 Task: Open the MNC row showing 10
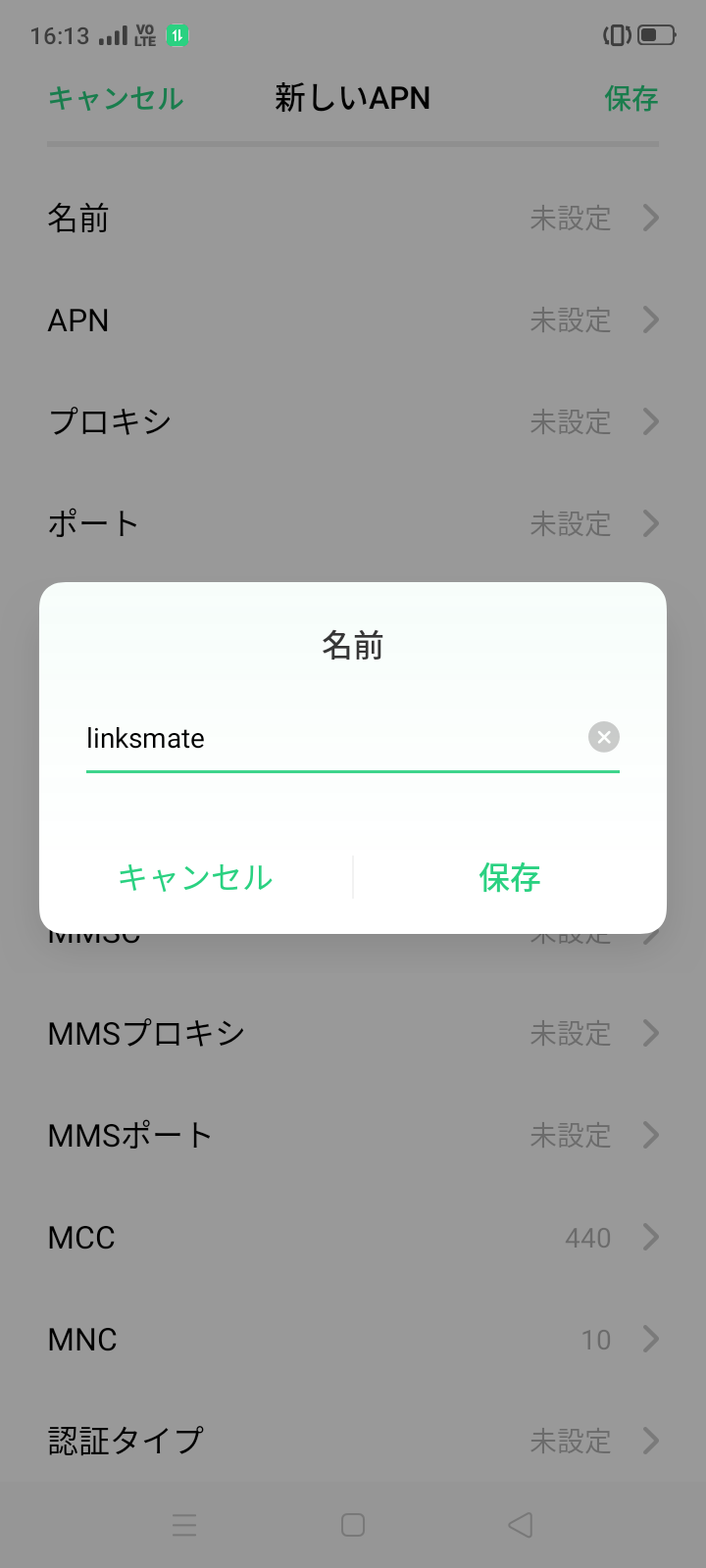[353, 1339]
